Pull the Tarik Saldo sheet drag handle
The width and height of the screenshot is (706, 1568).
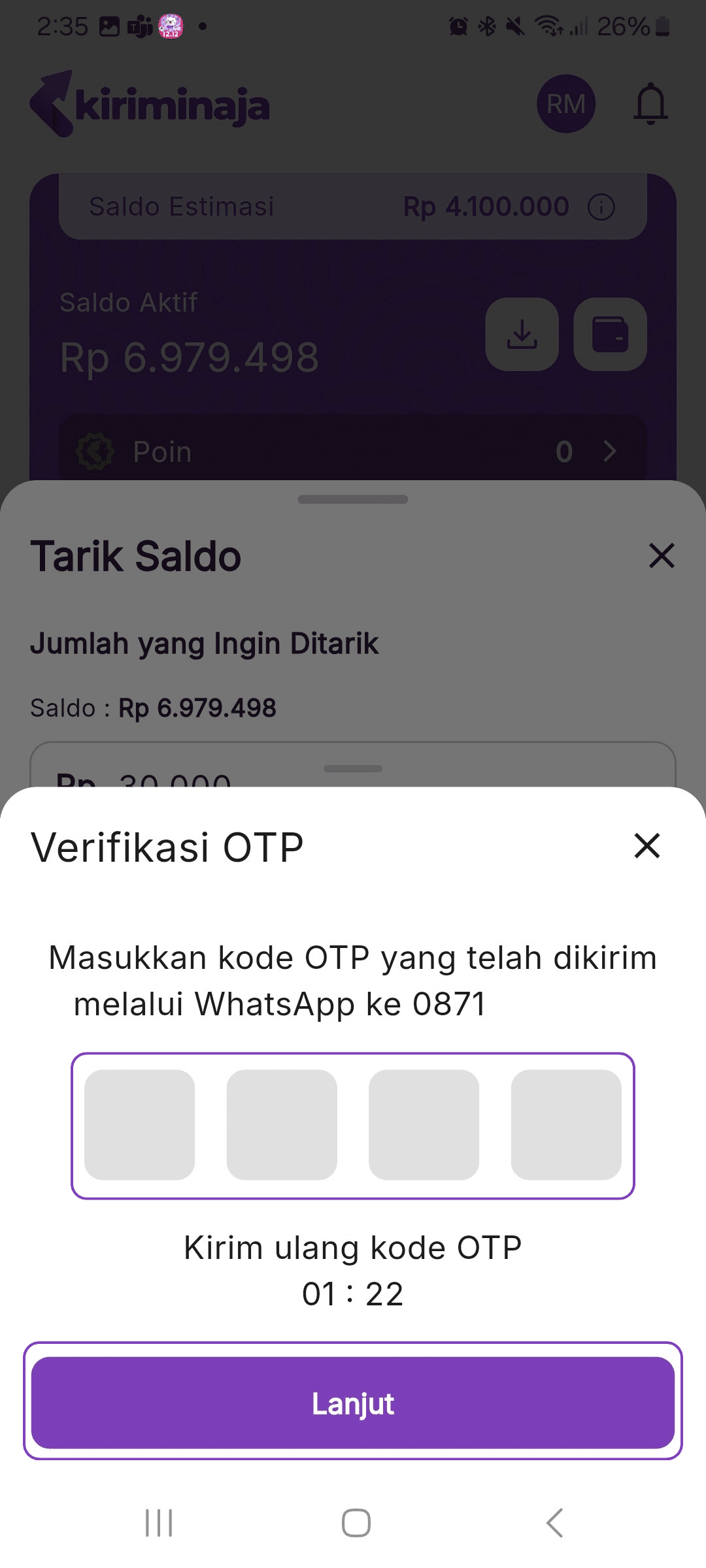point(352,498)
